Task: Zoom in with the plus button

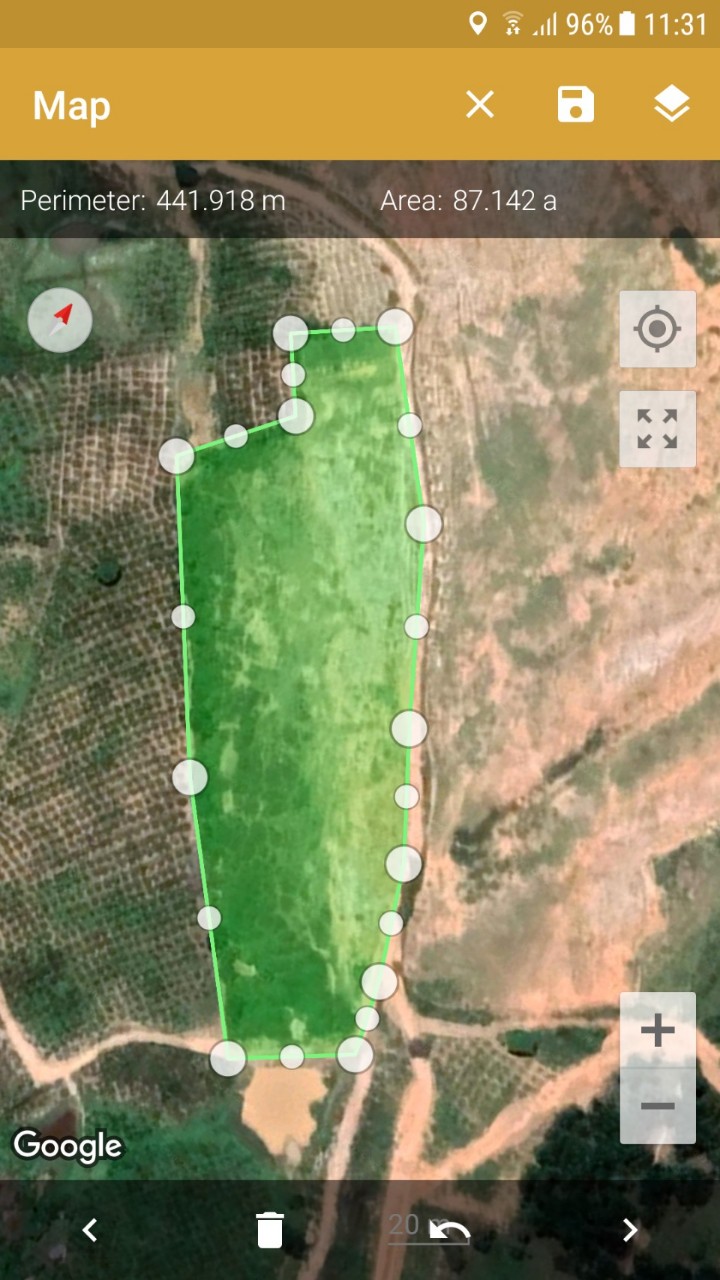Action: click(657, 1030)
